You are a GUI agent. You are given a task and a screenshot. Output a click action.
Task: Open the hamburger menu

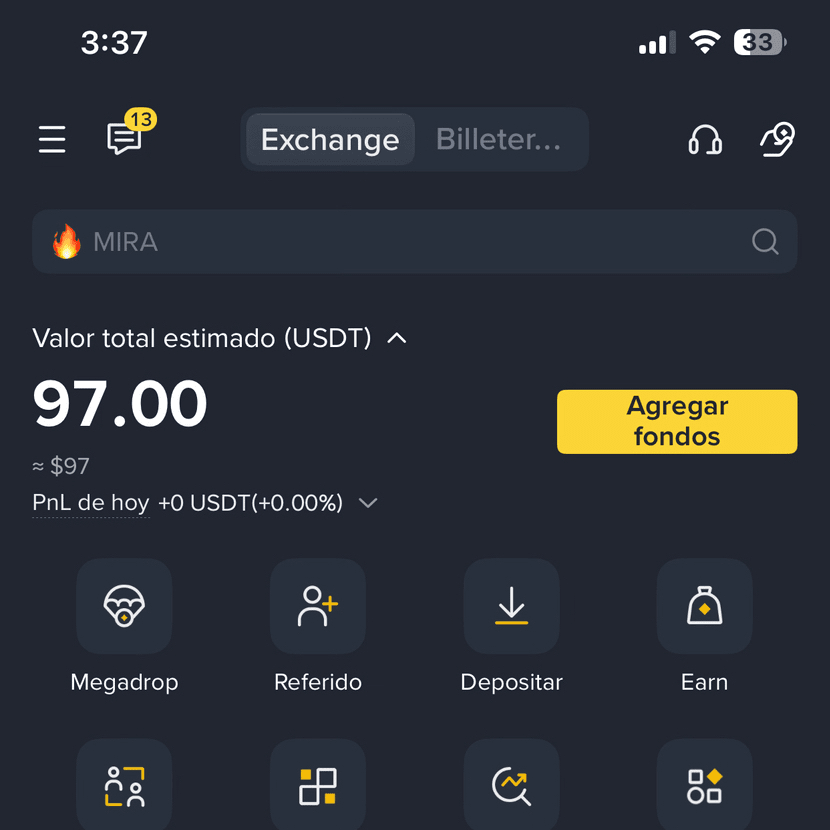pos(52,139)
